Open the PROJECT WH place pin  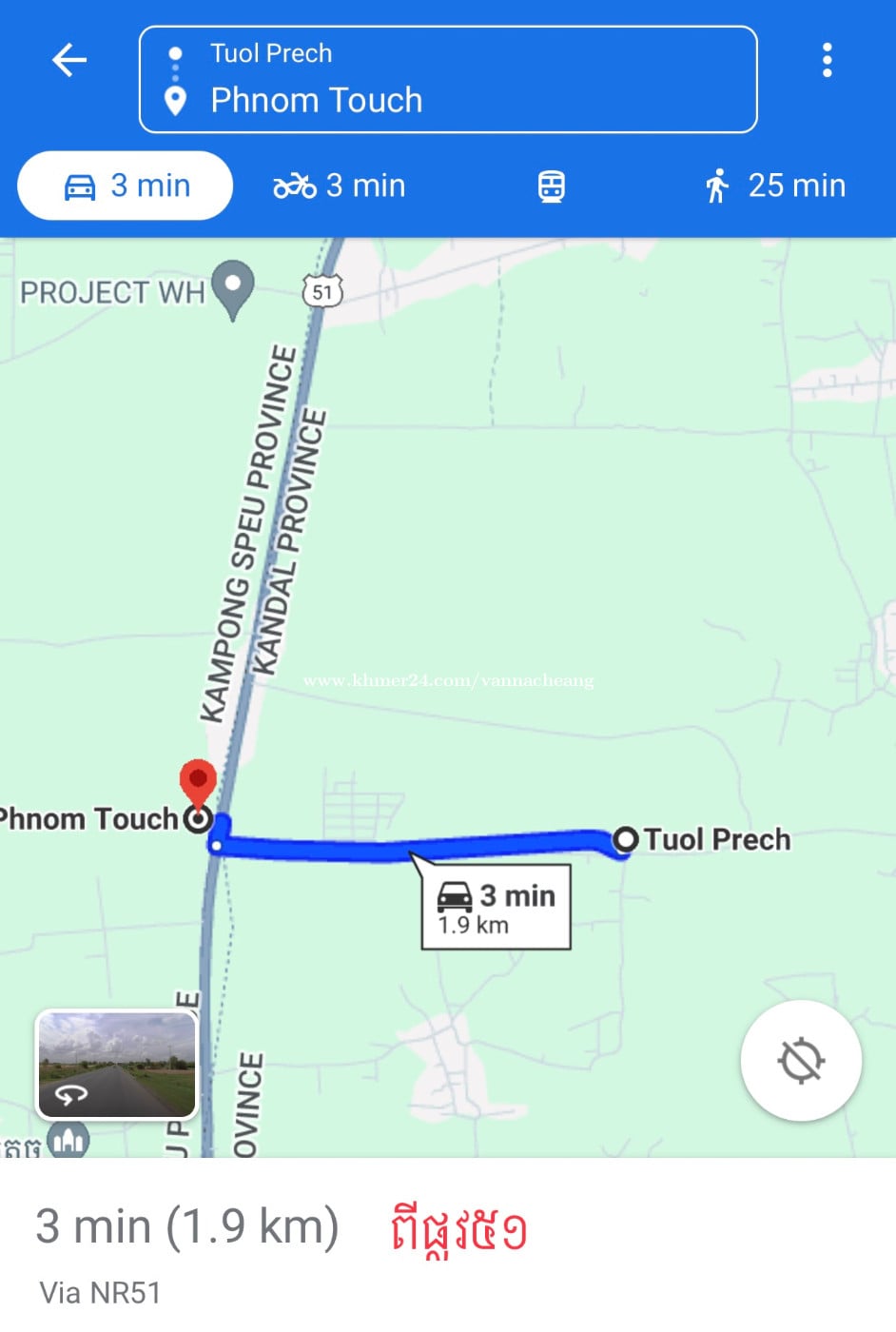[232, 287]
